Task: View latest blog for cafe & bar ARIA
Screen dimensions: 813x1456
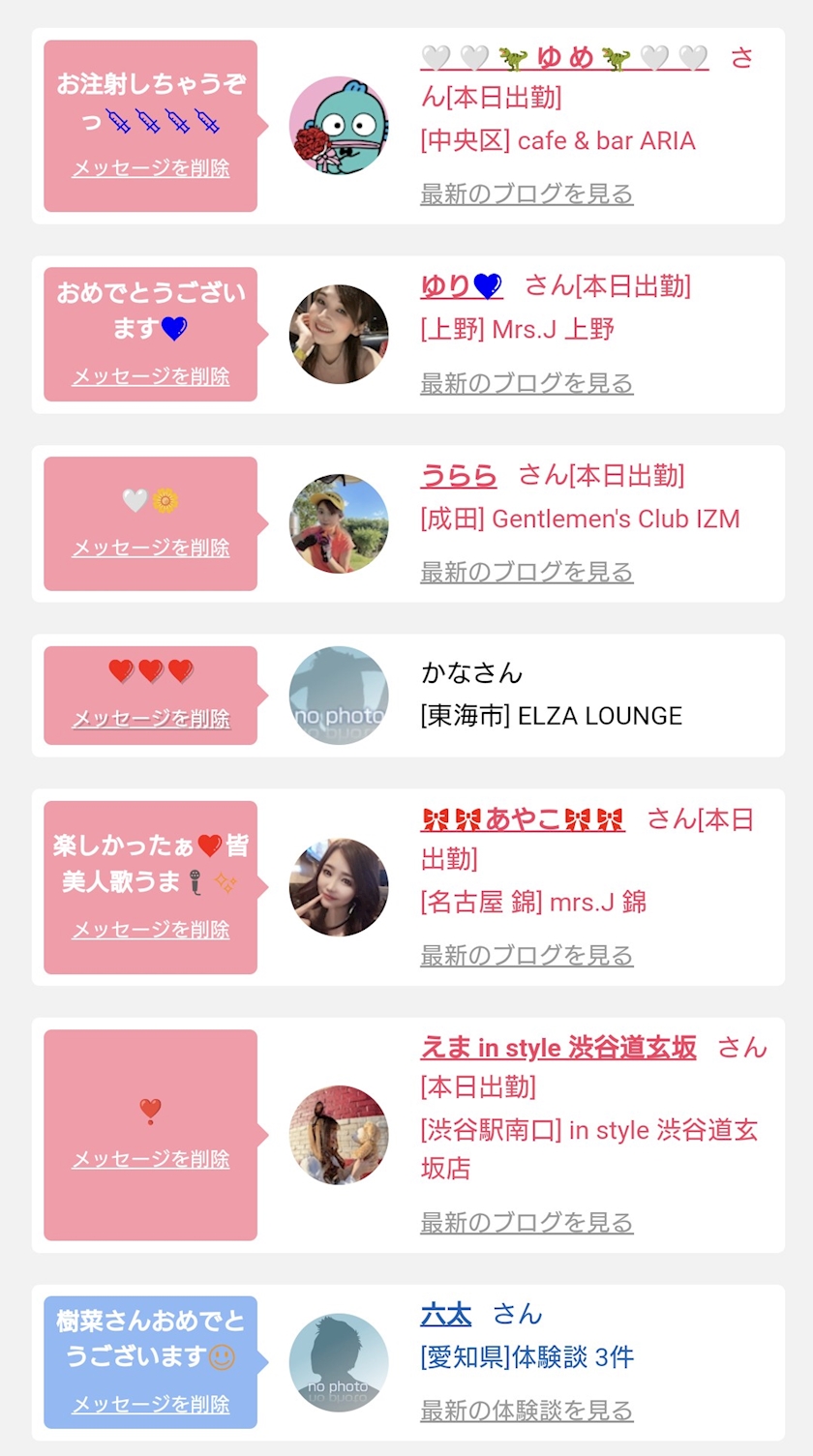Action: click(527, 193)
